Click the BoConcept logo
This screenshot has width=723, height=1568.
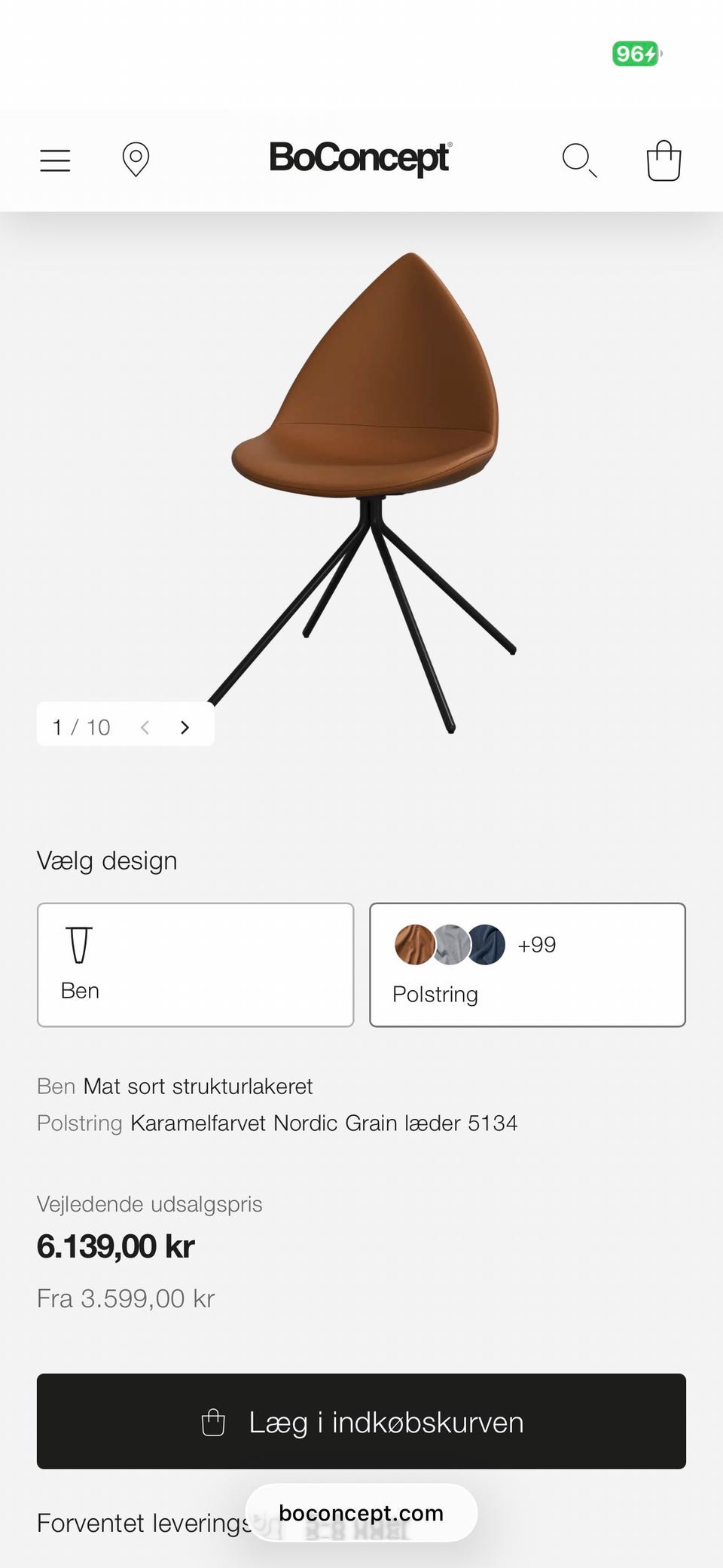click(361, 159)
